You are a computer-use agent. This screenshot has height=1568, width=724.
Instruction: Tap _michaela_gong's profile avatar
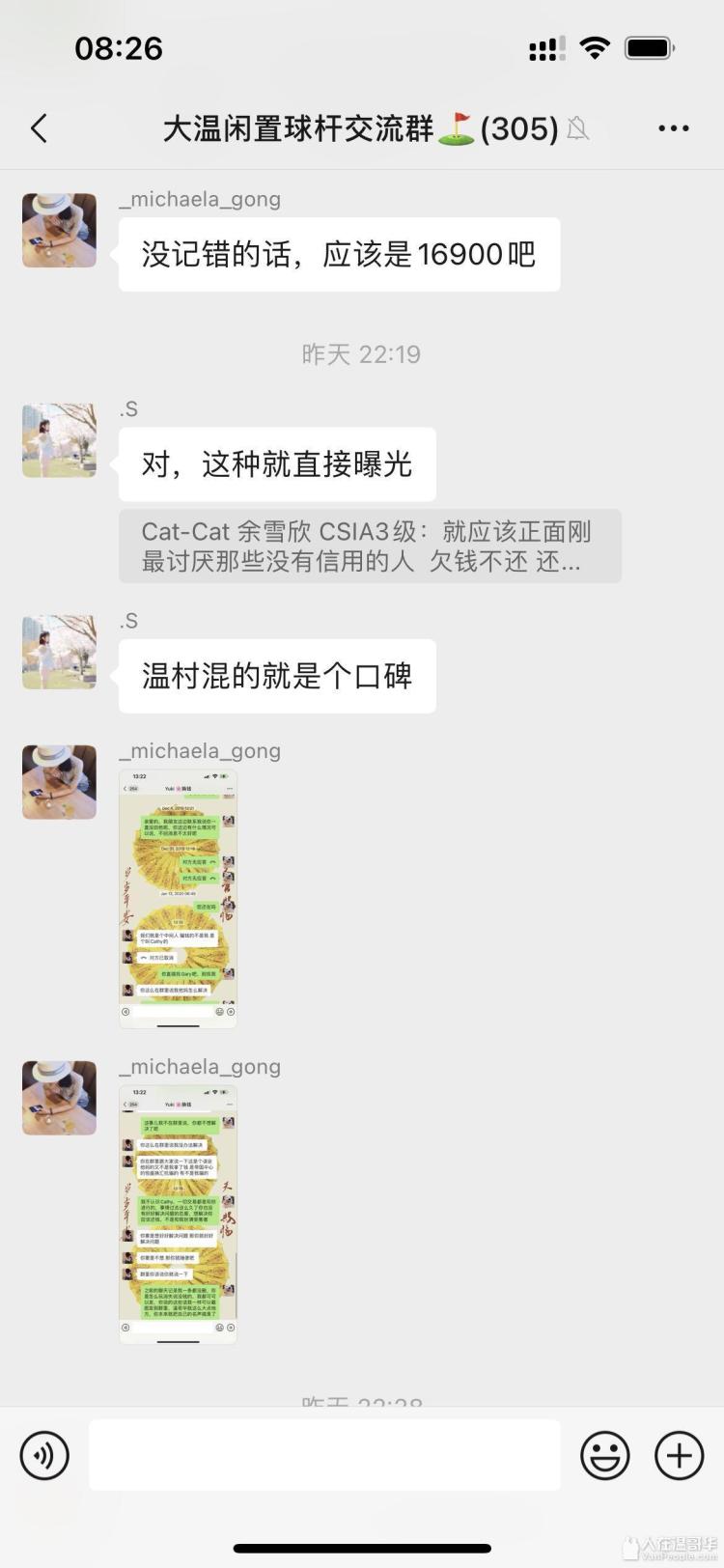click(x=59, y=230)
